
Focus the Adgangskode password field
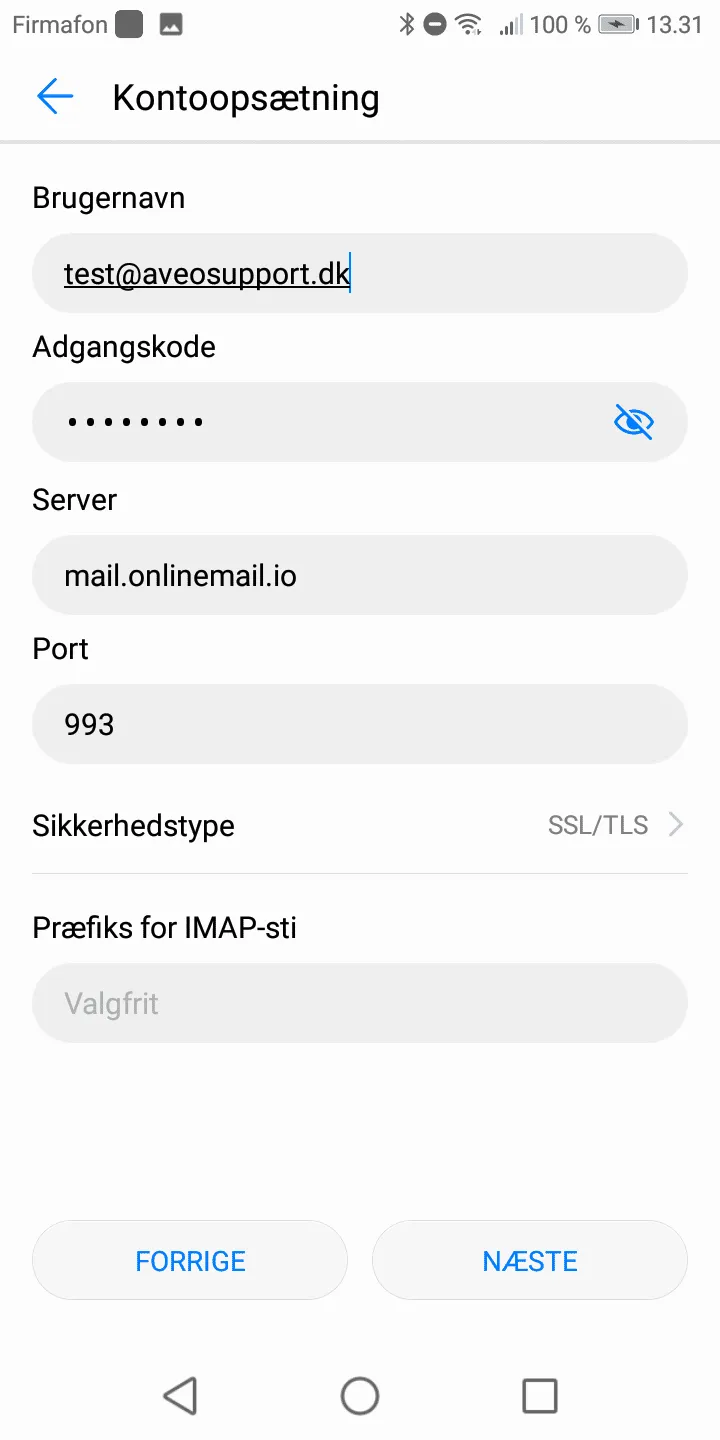point(320,422)
